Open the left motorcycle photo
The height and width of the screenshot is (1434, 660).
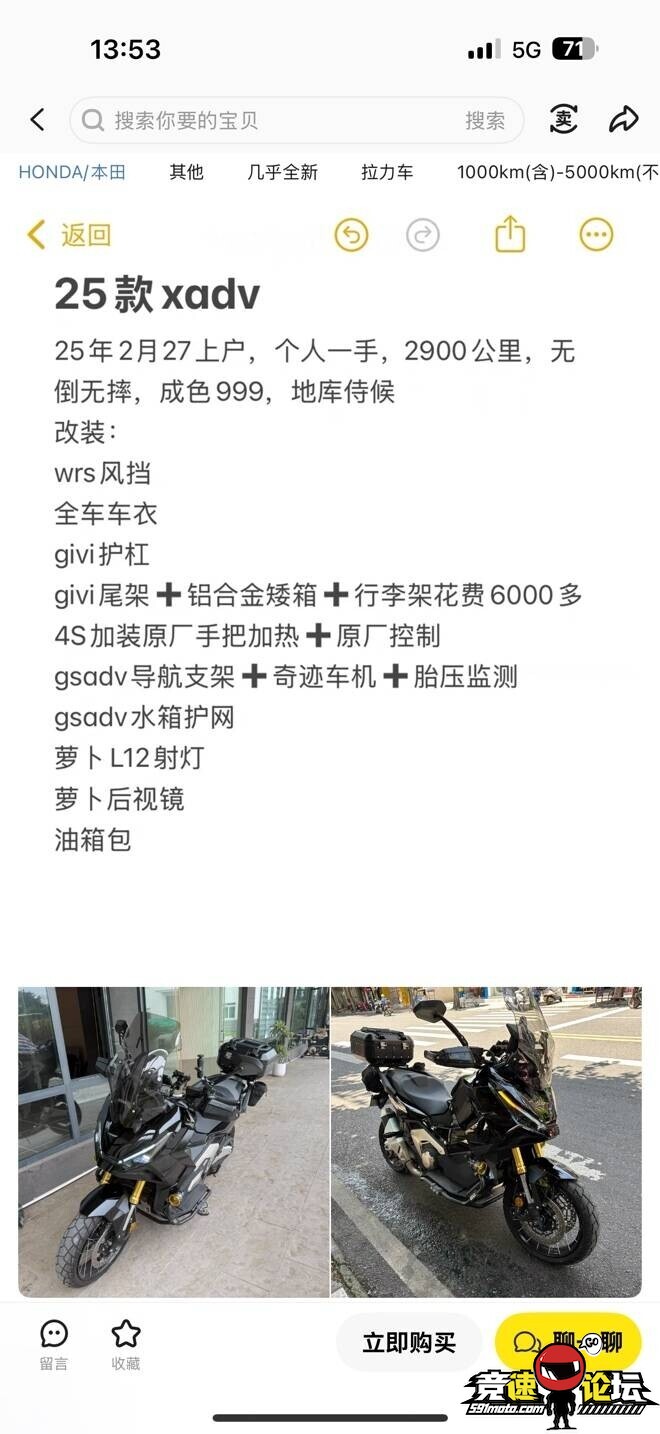click(173, 1142)
